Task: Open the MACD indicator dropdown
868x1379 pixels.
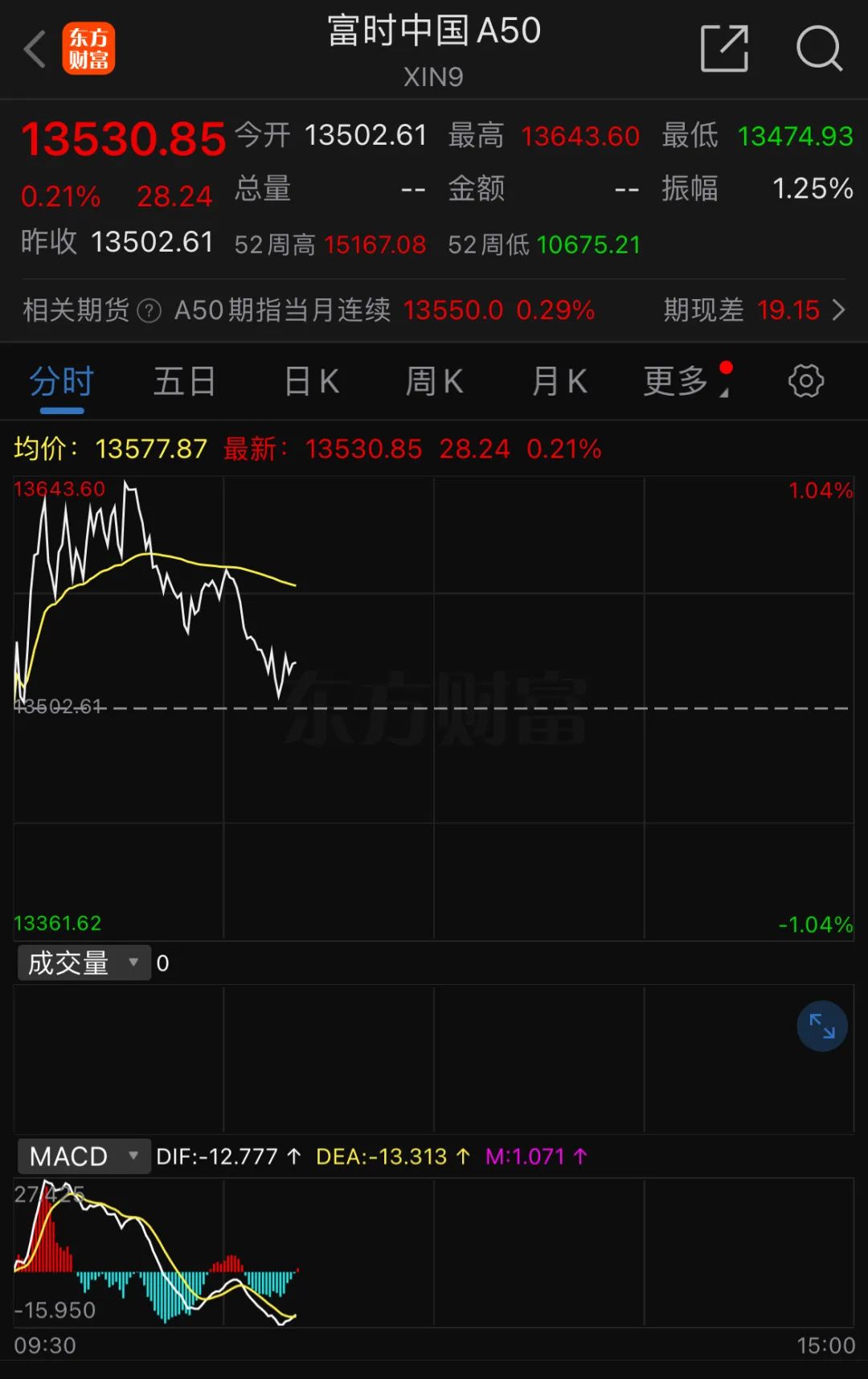Action: coord(83,1155)
